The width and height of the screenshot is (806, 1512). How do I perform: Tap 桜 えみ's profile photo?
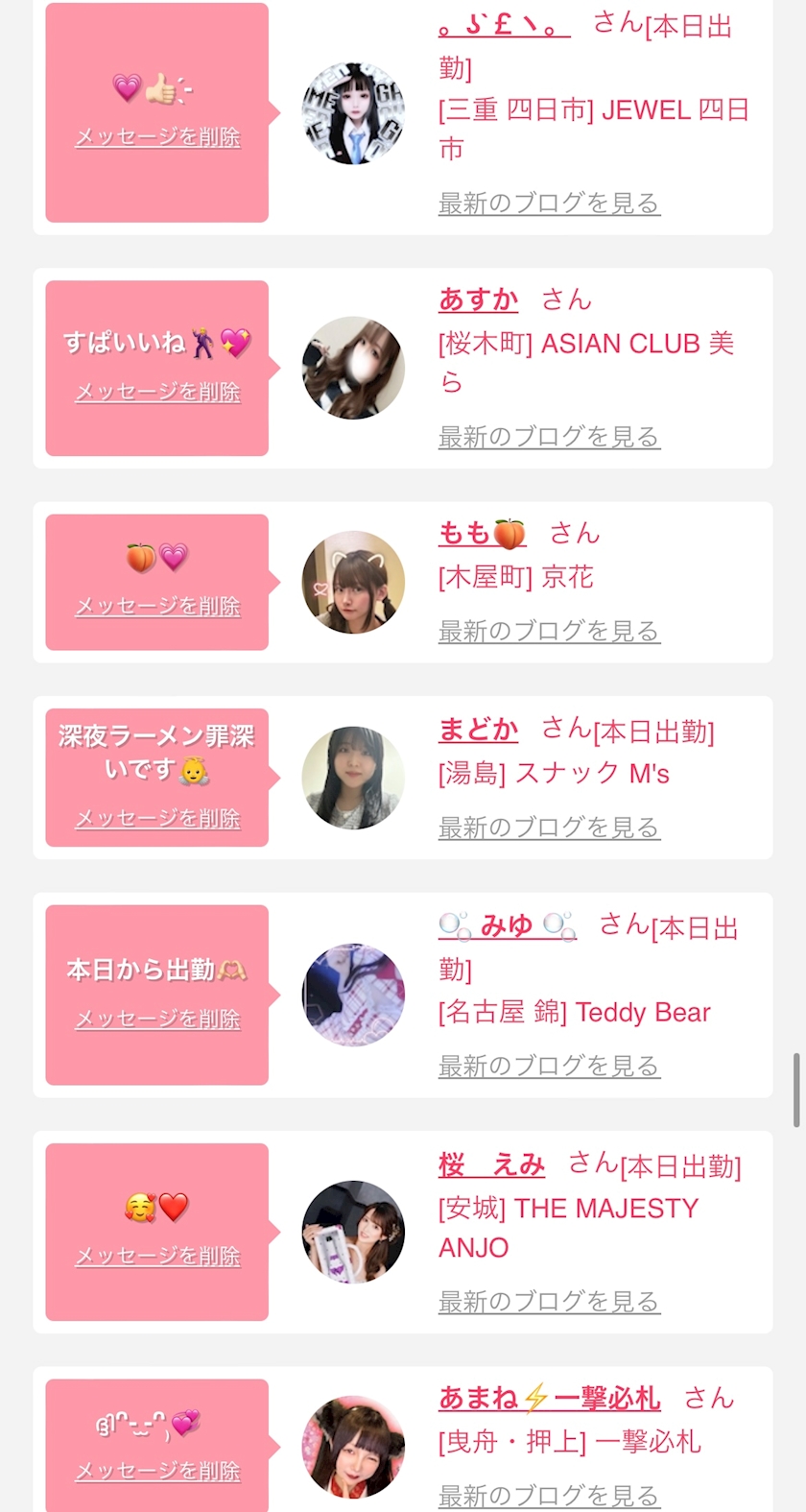(x=353, y=1232)
